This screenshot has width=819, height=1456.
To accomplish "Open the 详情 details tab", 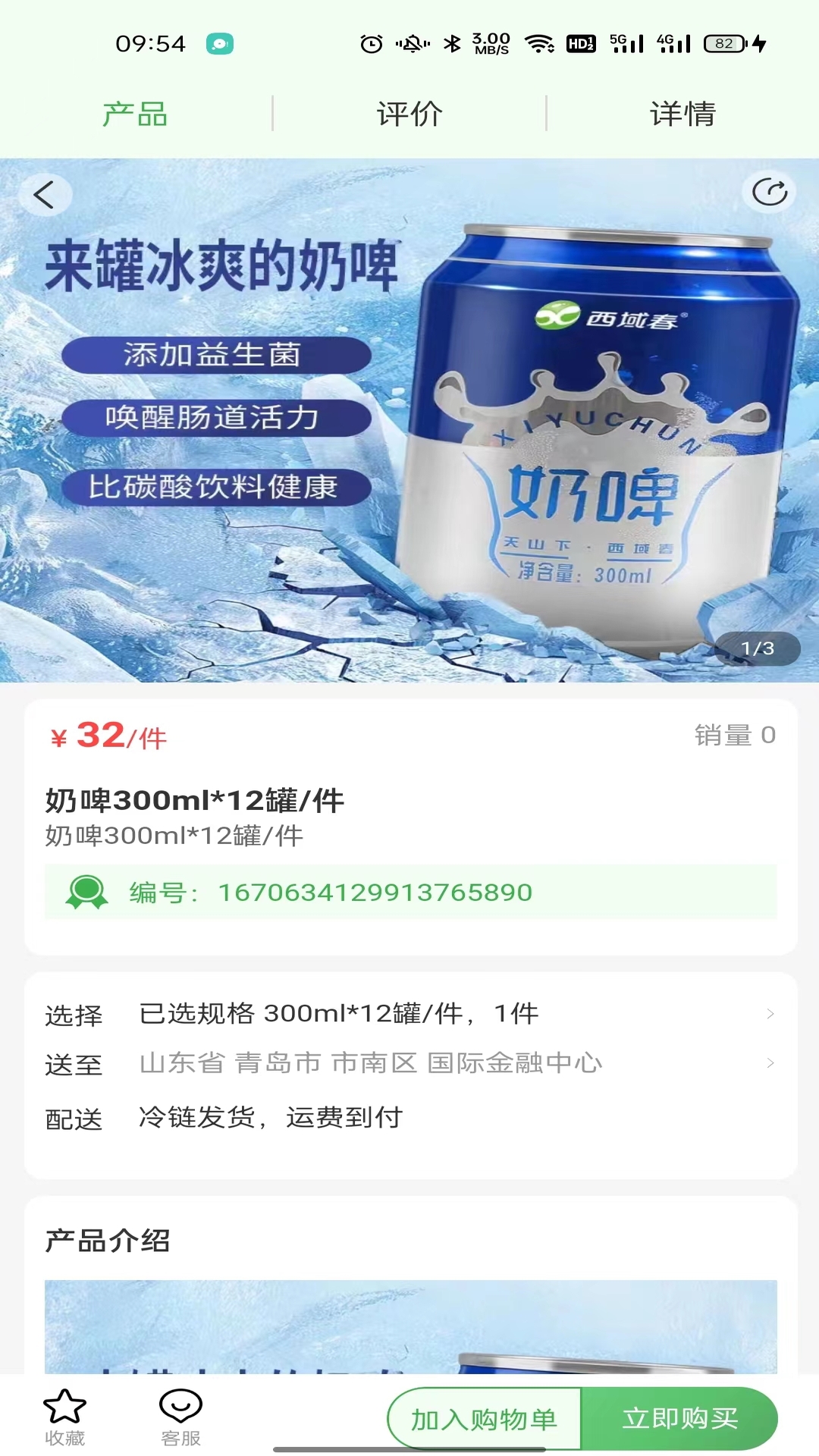I will coord(682,114).
